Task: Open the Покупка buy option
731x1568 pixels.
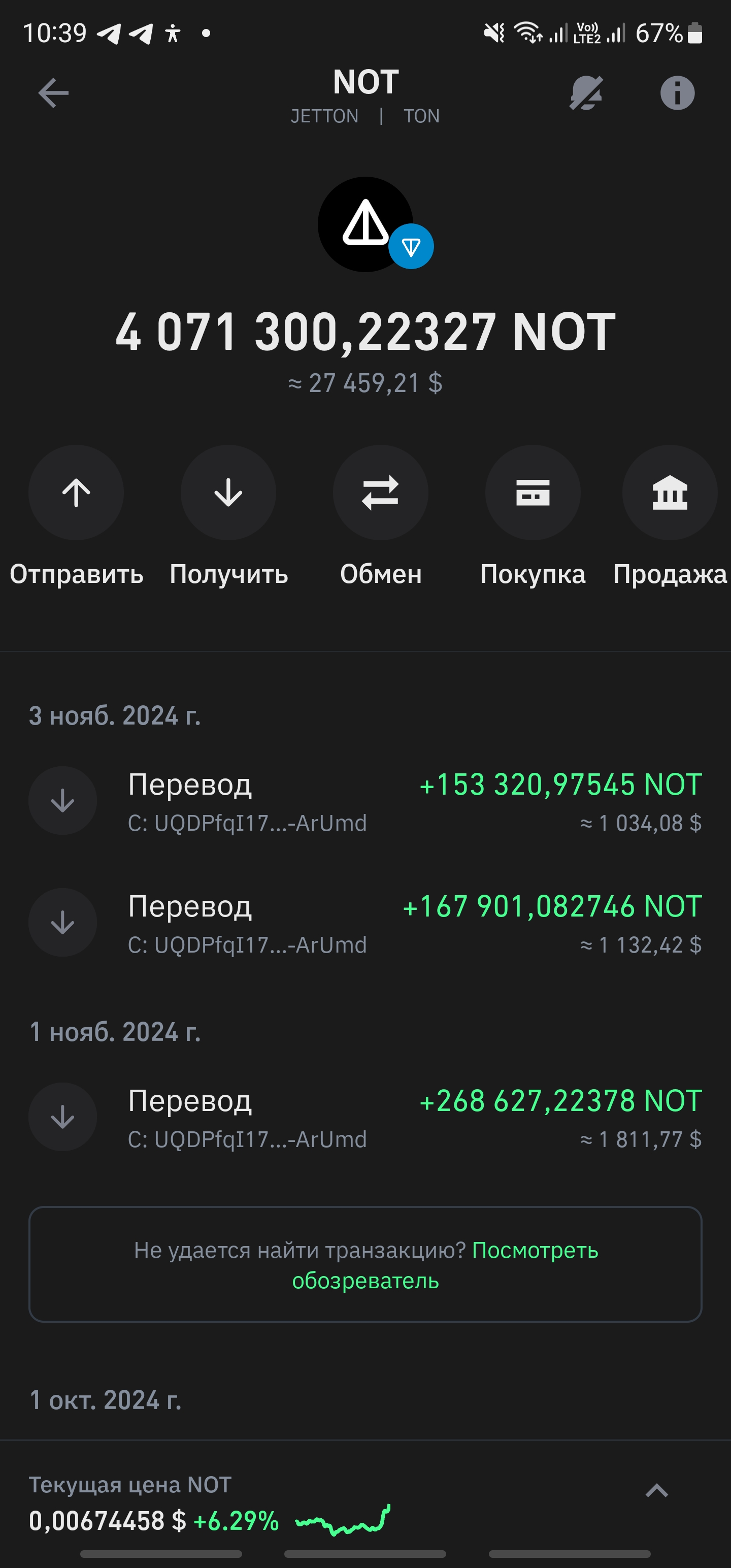Action: pyautogui.click(x=533, y=493)
